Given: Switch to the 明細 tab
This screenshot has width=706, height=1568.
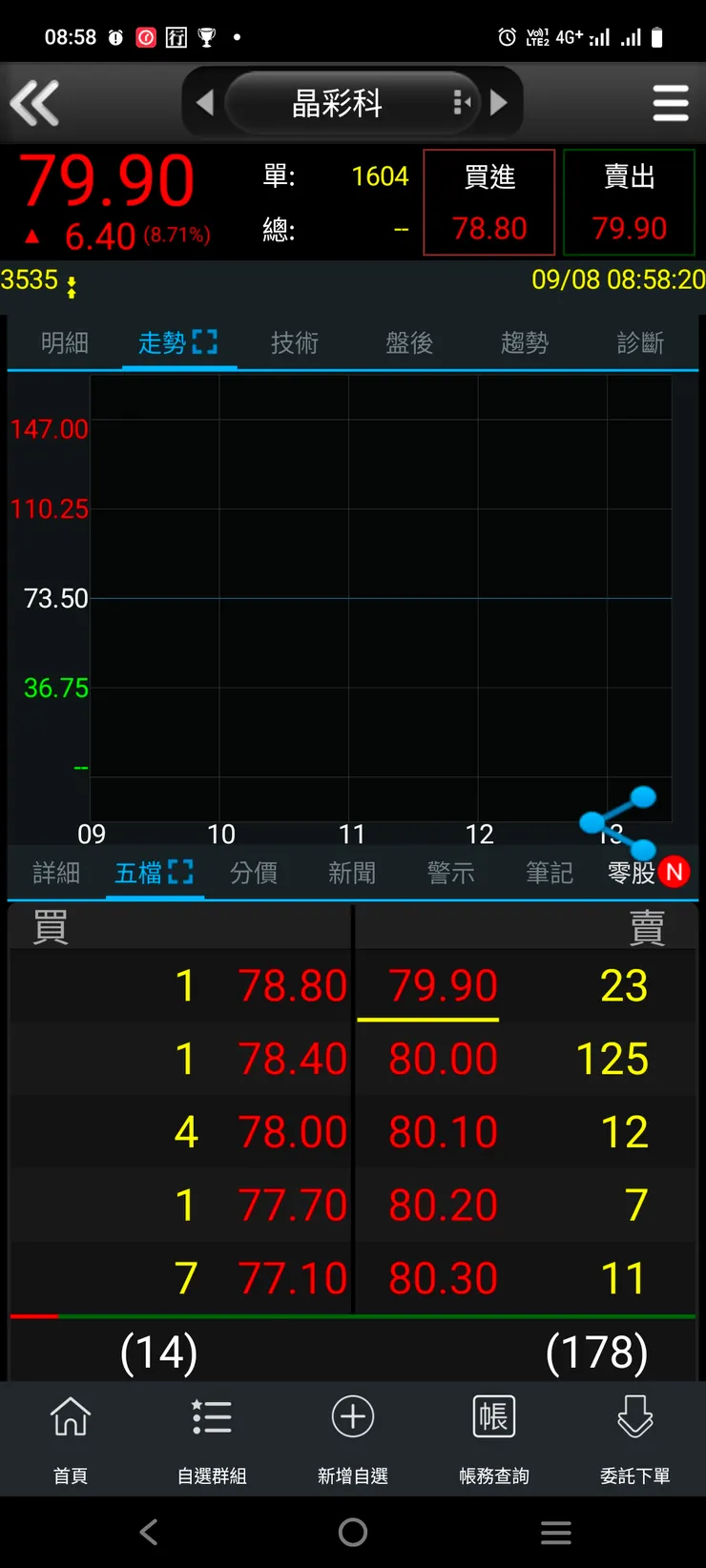Looking at the screenshot, I should click(x=65, y=342).
